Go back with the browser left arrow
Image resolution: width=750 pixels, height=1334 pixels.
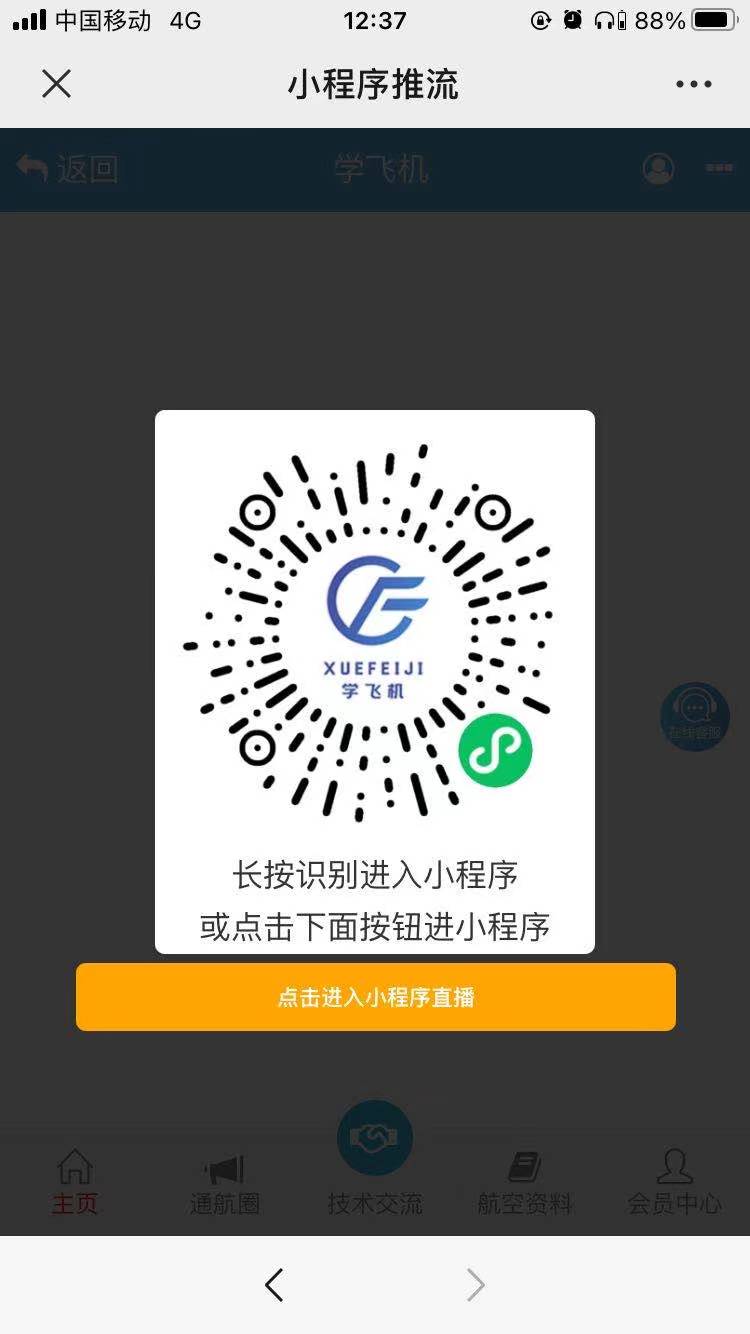tap(274, 1285)
